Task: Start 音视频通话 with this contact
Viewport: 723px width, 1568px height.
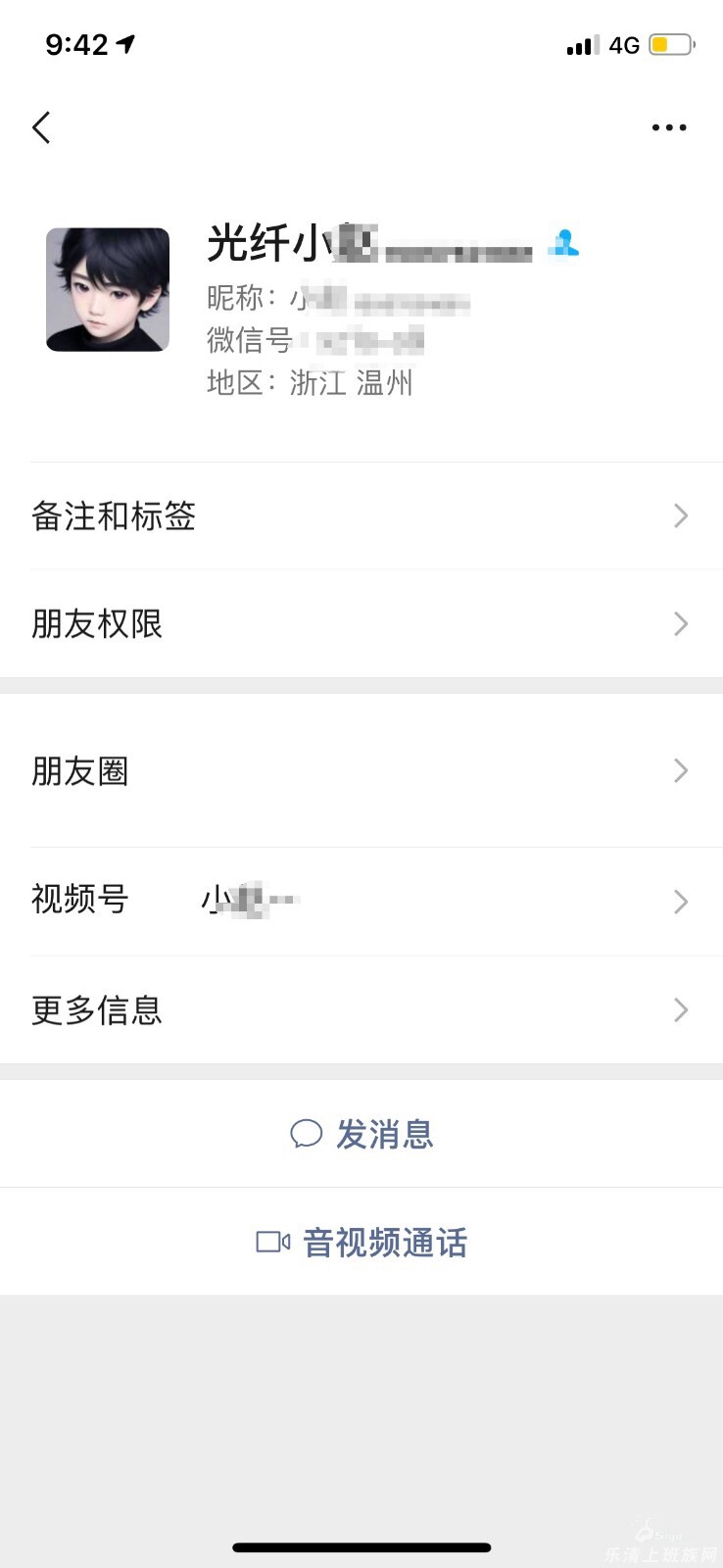Action: pos(361,1242)
